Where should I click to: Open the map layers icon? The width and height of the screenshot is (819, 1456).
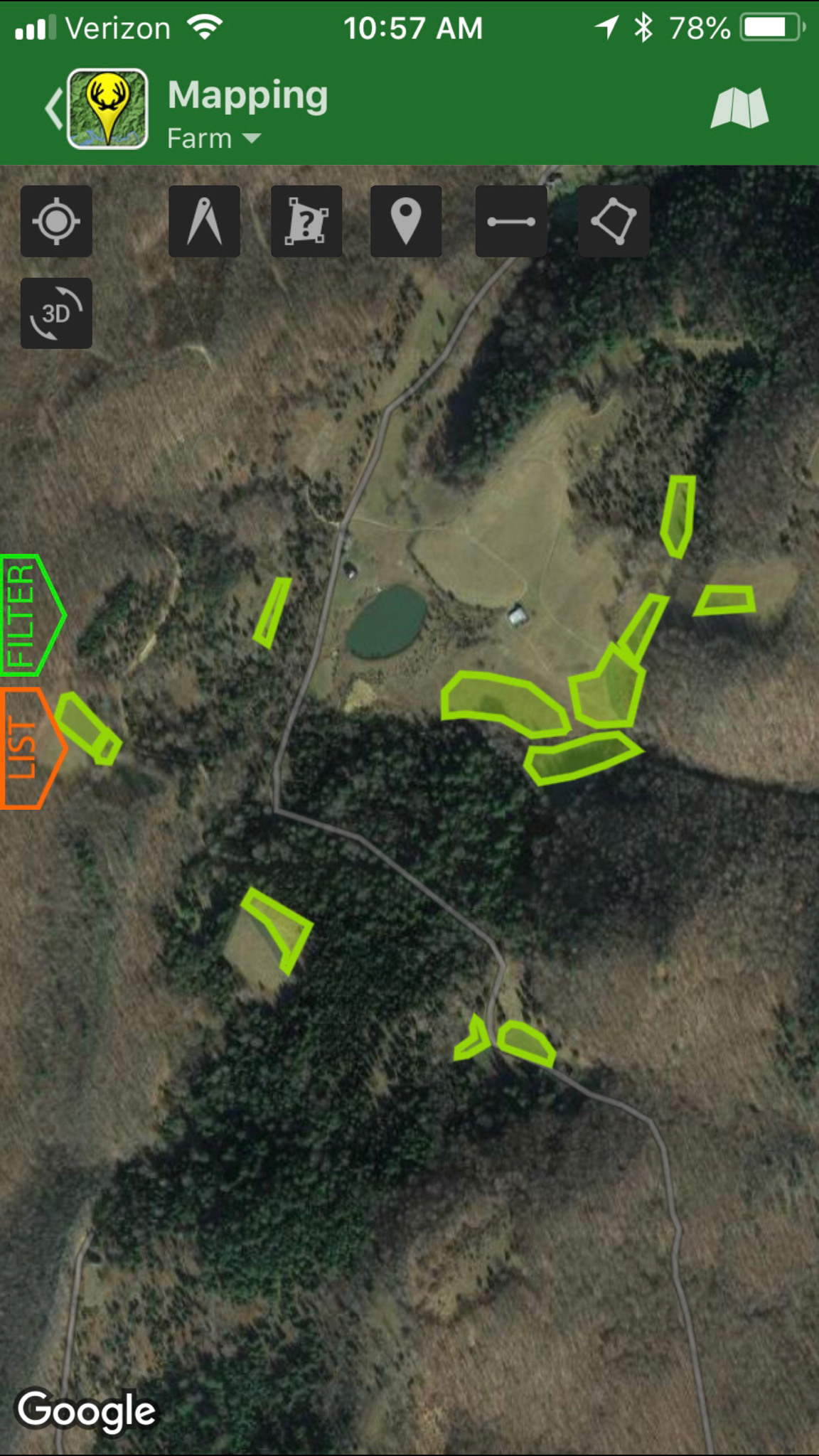point(739,108)
